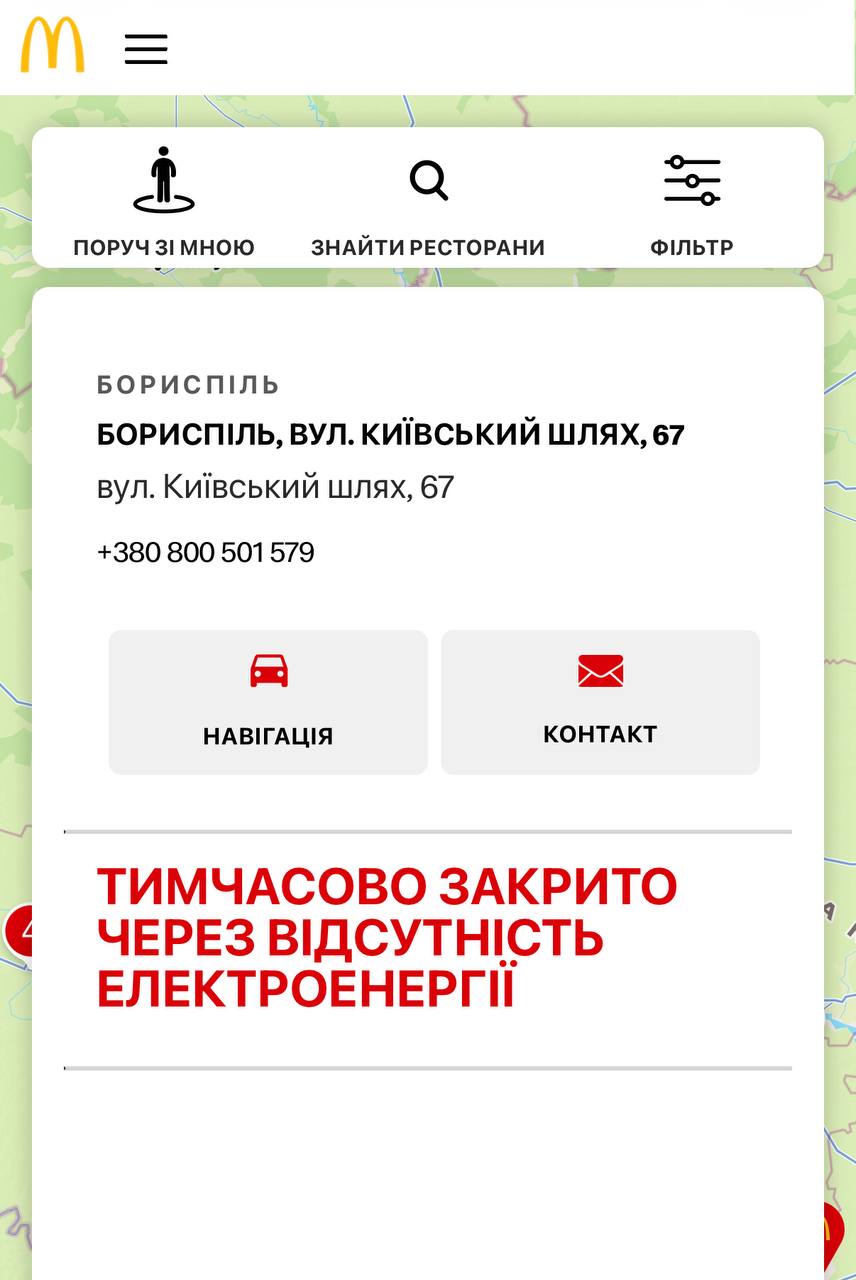
Task: Open the hamburger menu
Action: (146, 48)
